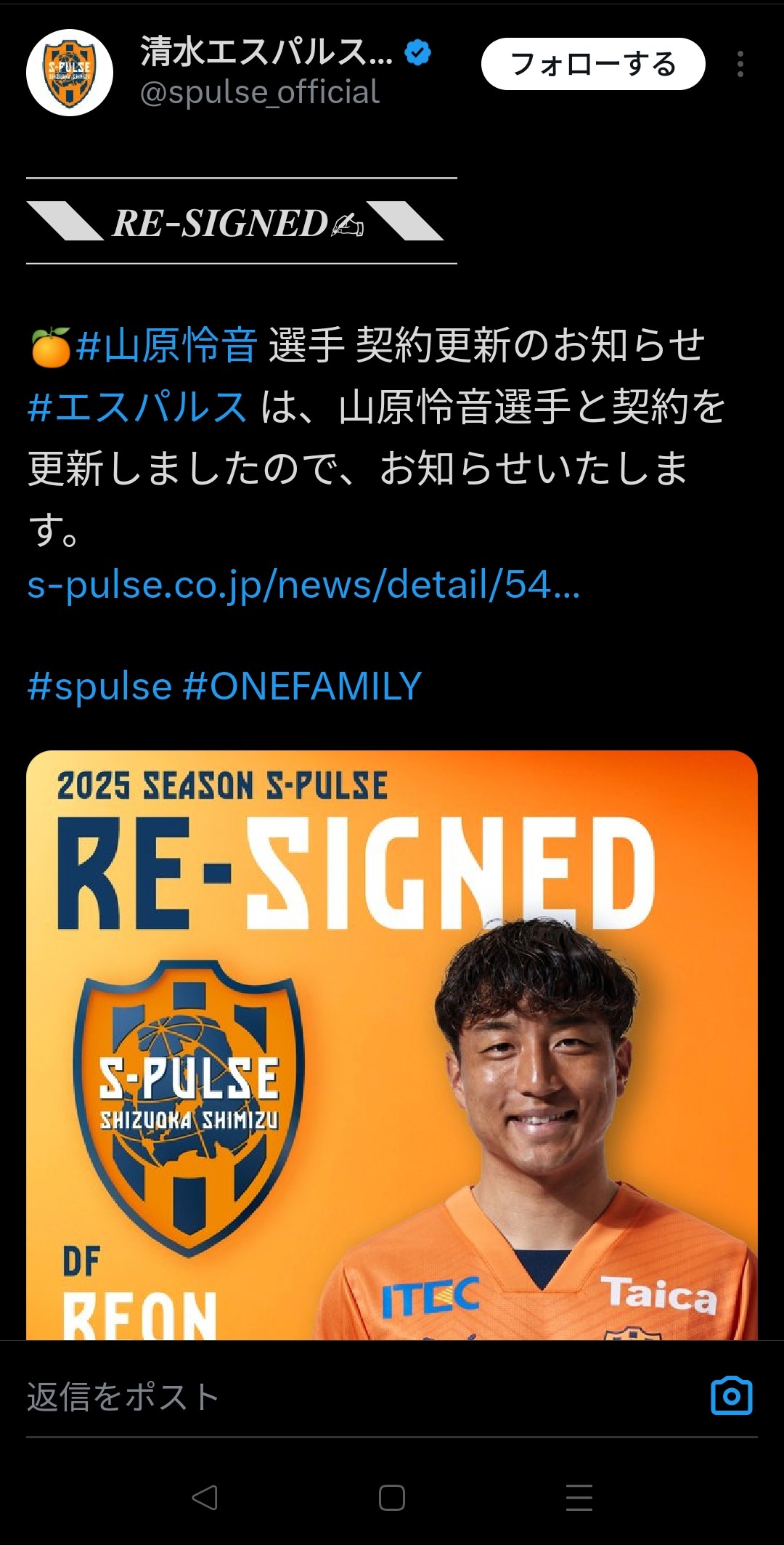Tap the フォローする follow button
The height and width of the screenshot is (1545, 784).
point(592,64)
